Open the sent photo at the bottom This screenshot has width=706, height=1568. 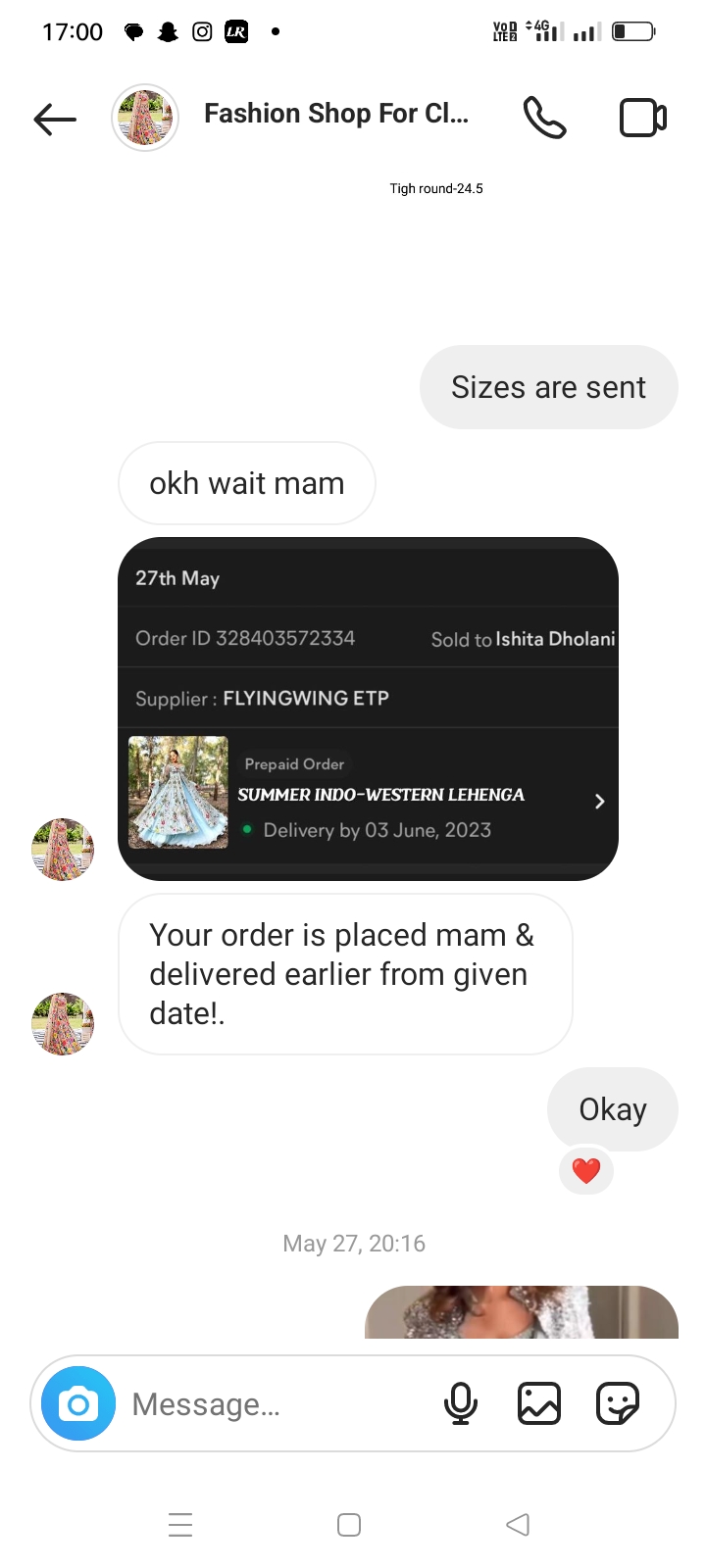coord(521,1311)
